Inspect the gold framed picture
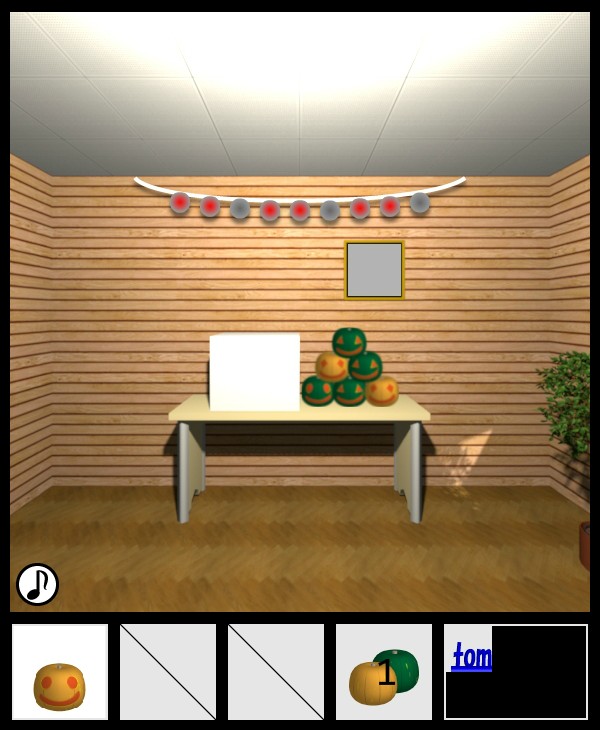This screenshot has width=600, height=730. click(374, 270)
